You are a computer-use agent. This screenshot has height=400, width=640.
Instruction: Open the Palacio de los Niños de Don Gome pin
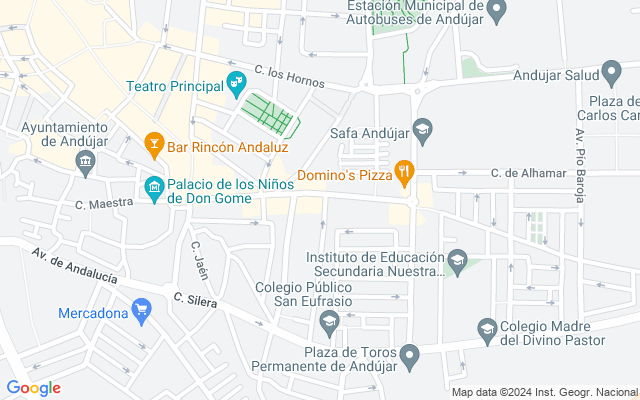point(153,188)
